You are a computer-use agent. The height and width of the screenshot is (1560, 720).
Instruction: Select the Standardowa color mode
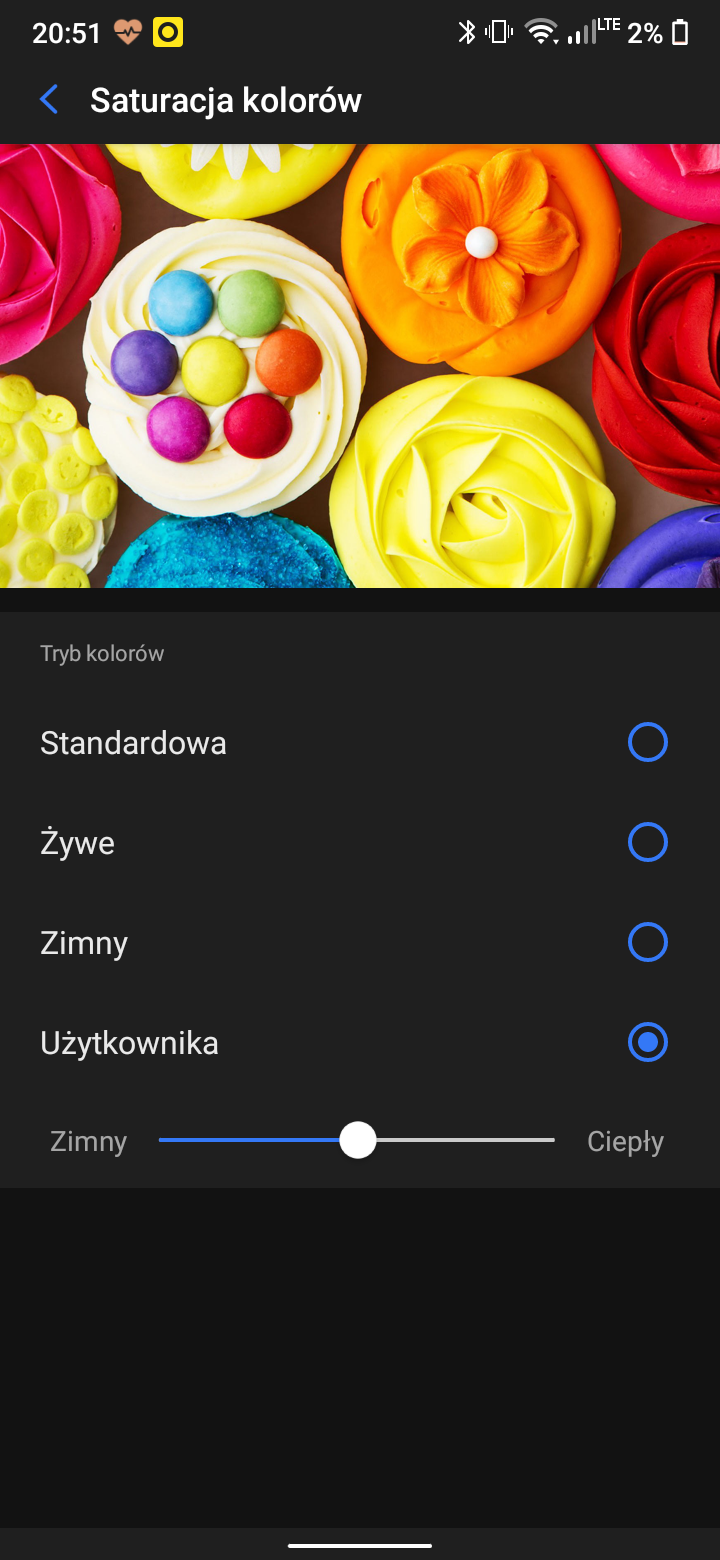360,743
